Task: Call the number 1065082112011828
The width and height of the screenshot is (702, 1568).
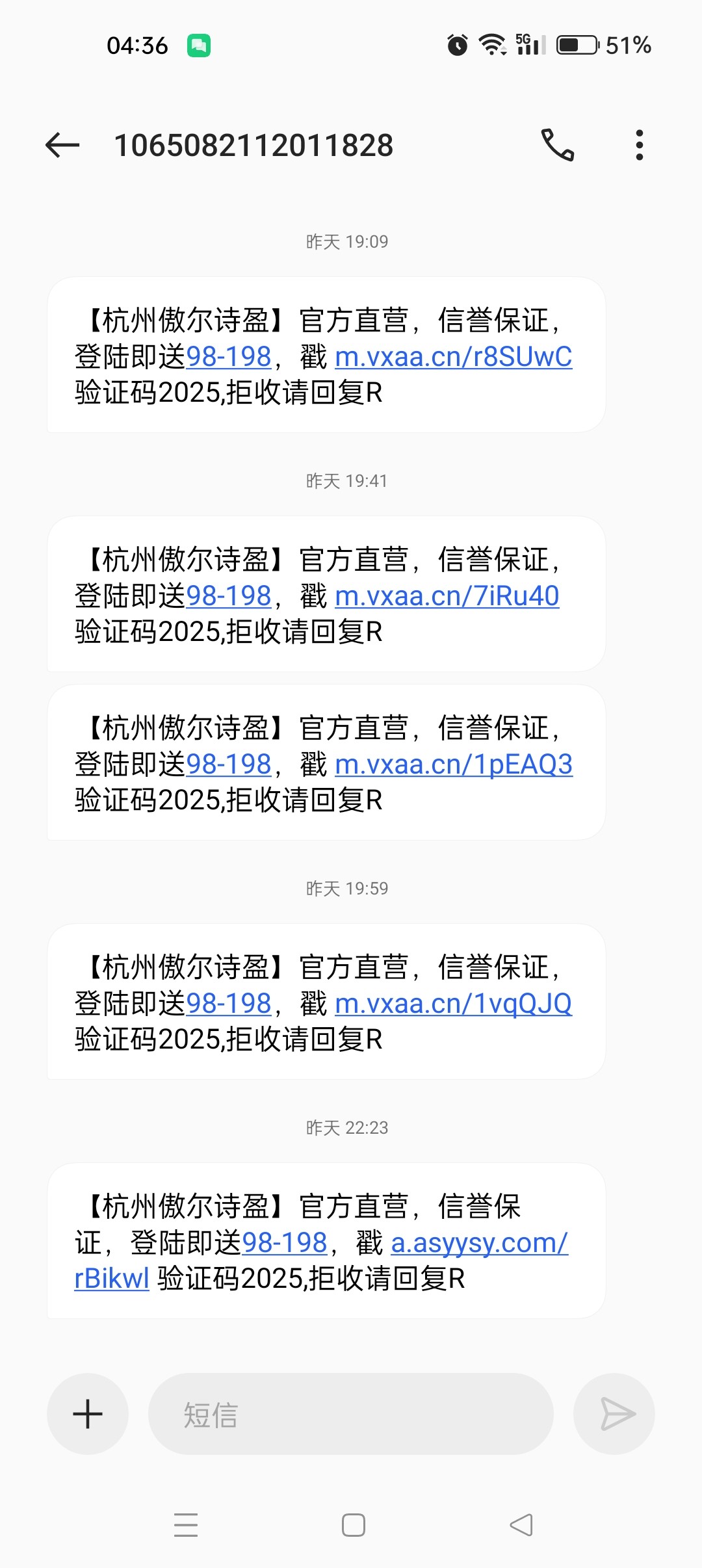Action: point(558,145)
